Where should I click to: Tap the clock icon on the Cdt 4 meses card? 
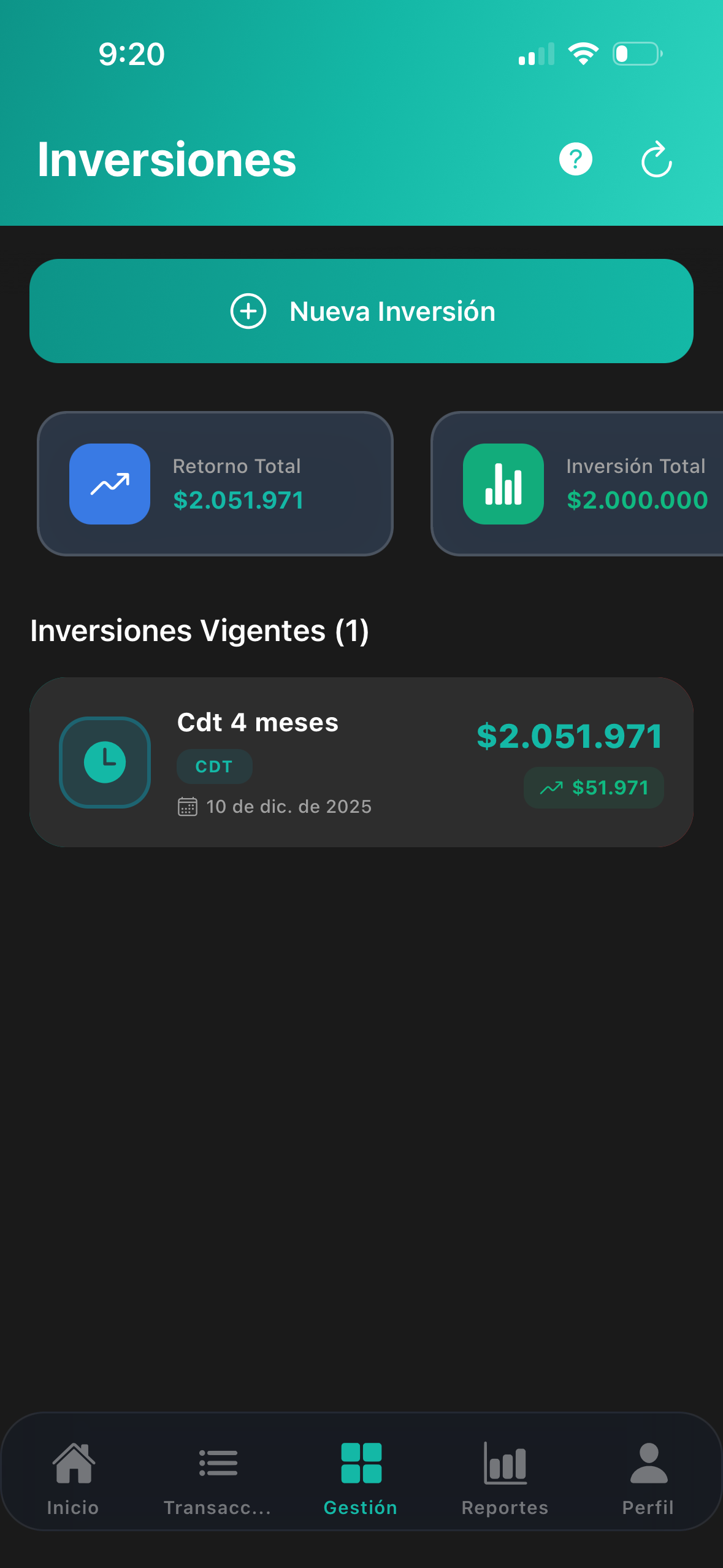pyautogui.click(x=104, y=762)
